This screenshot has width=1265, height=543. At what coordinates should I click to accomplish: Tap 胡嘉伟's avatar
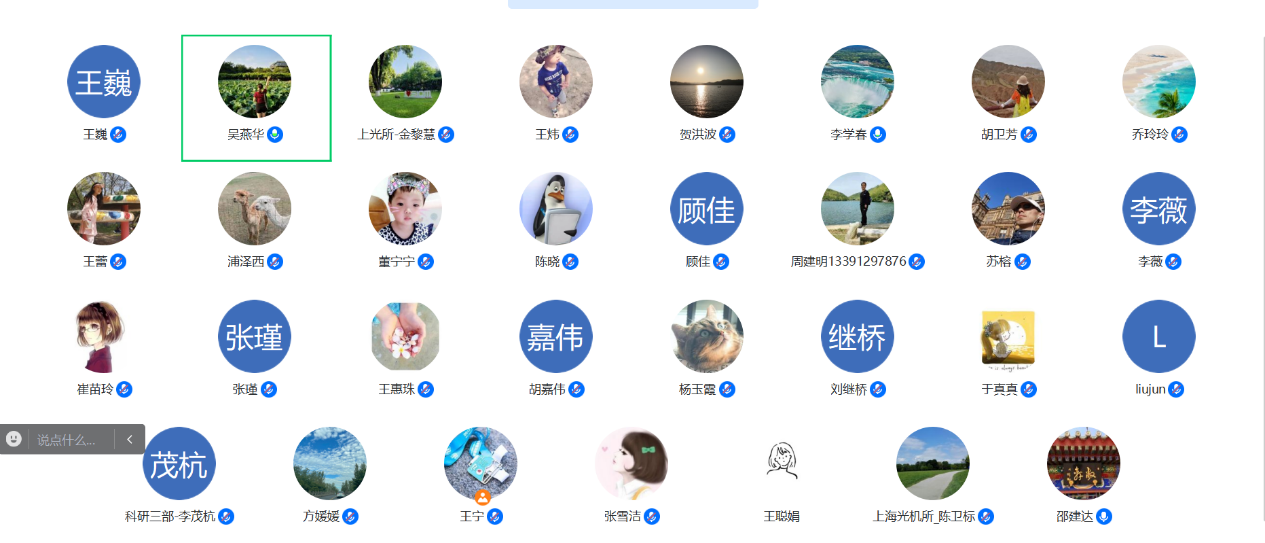coord(556,337)
